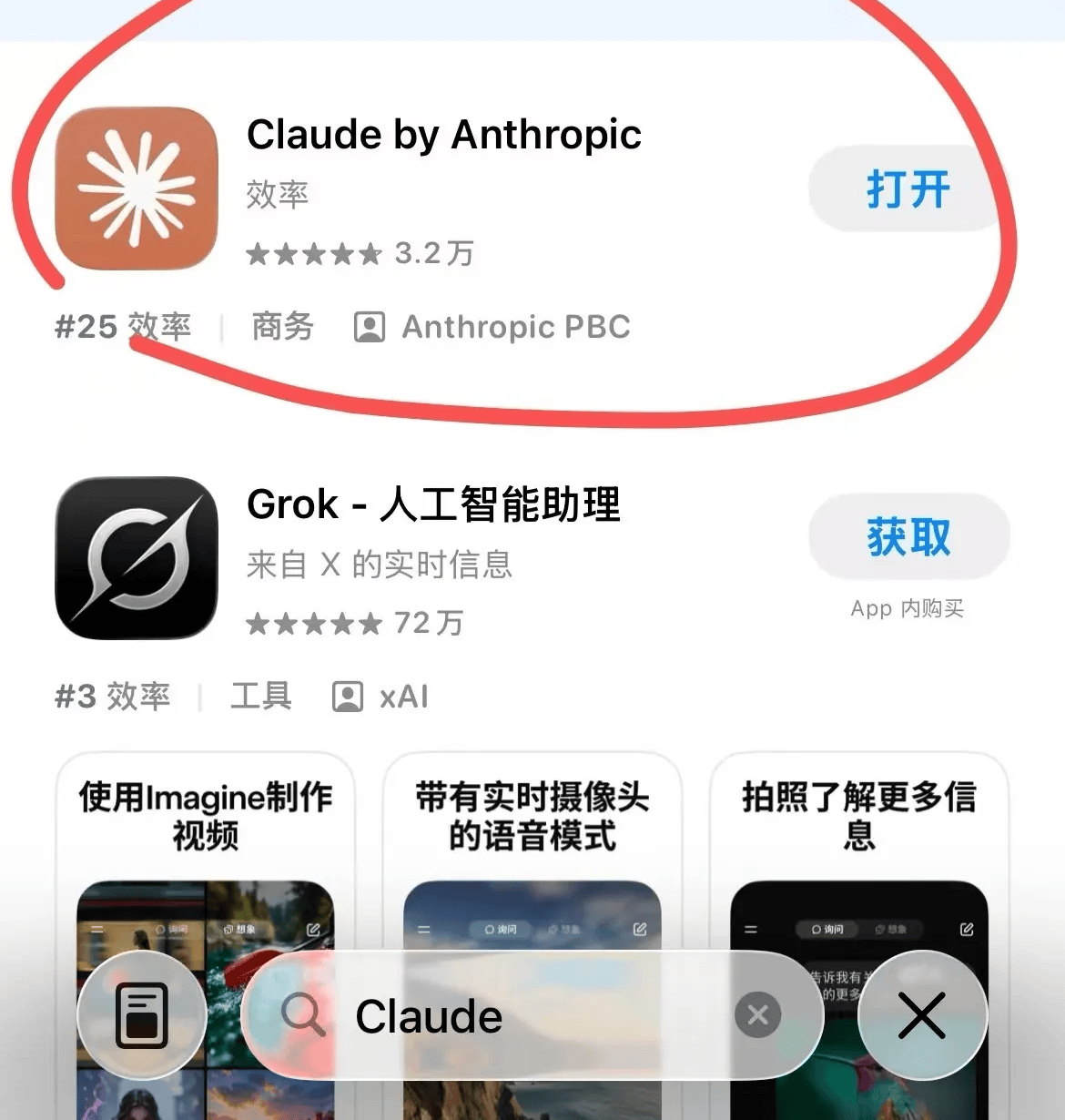
Task: Open the Today tab icon beside search
Action: tap(142, 1015)
